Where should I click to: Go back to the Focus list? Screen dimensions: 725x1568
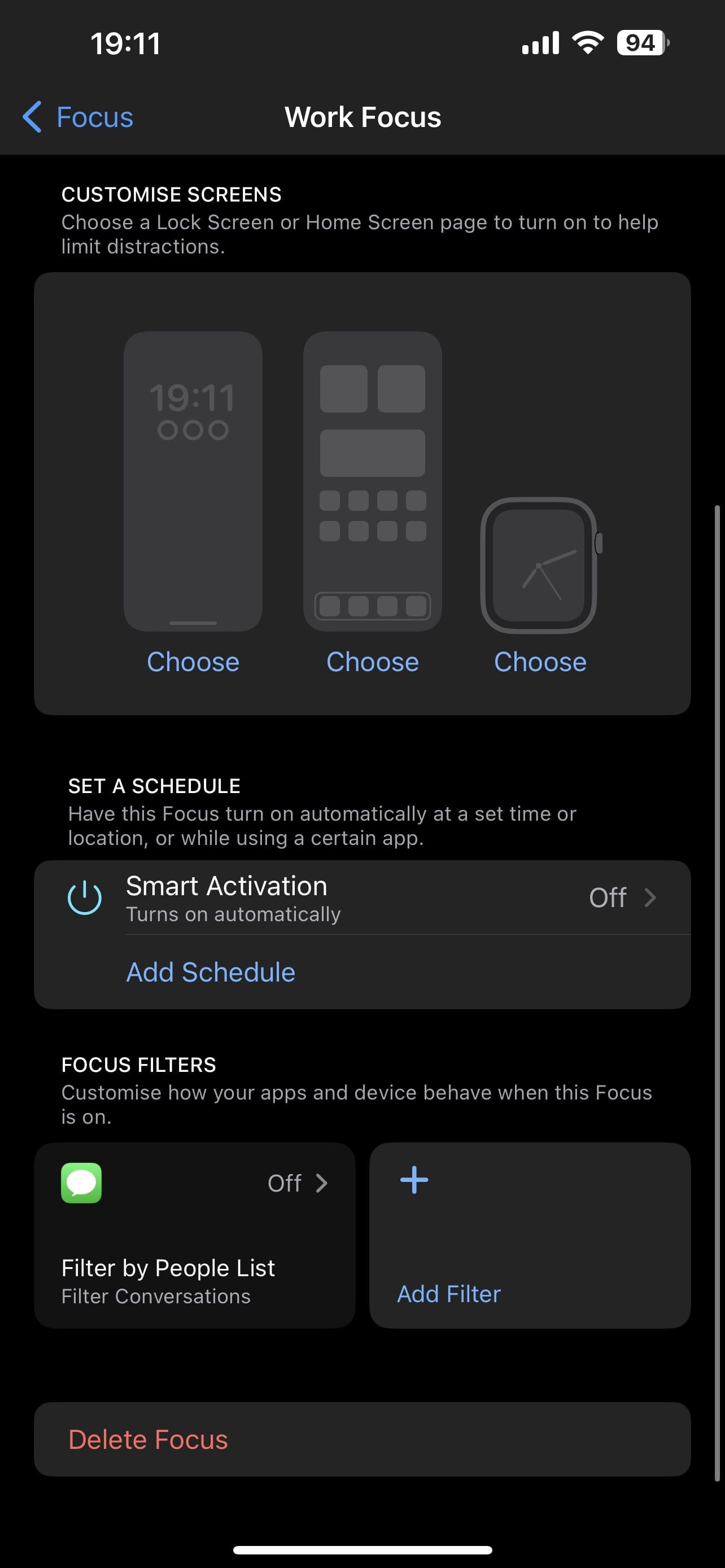tap(78, 117)
